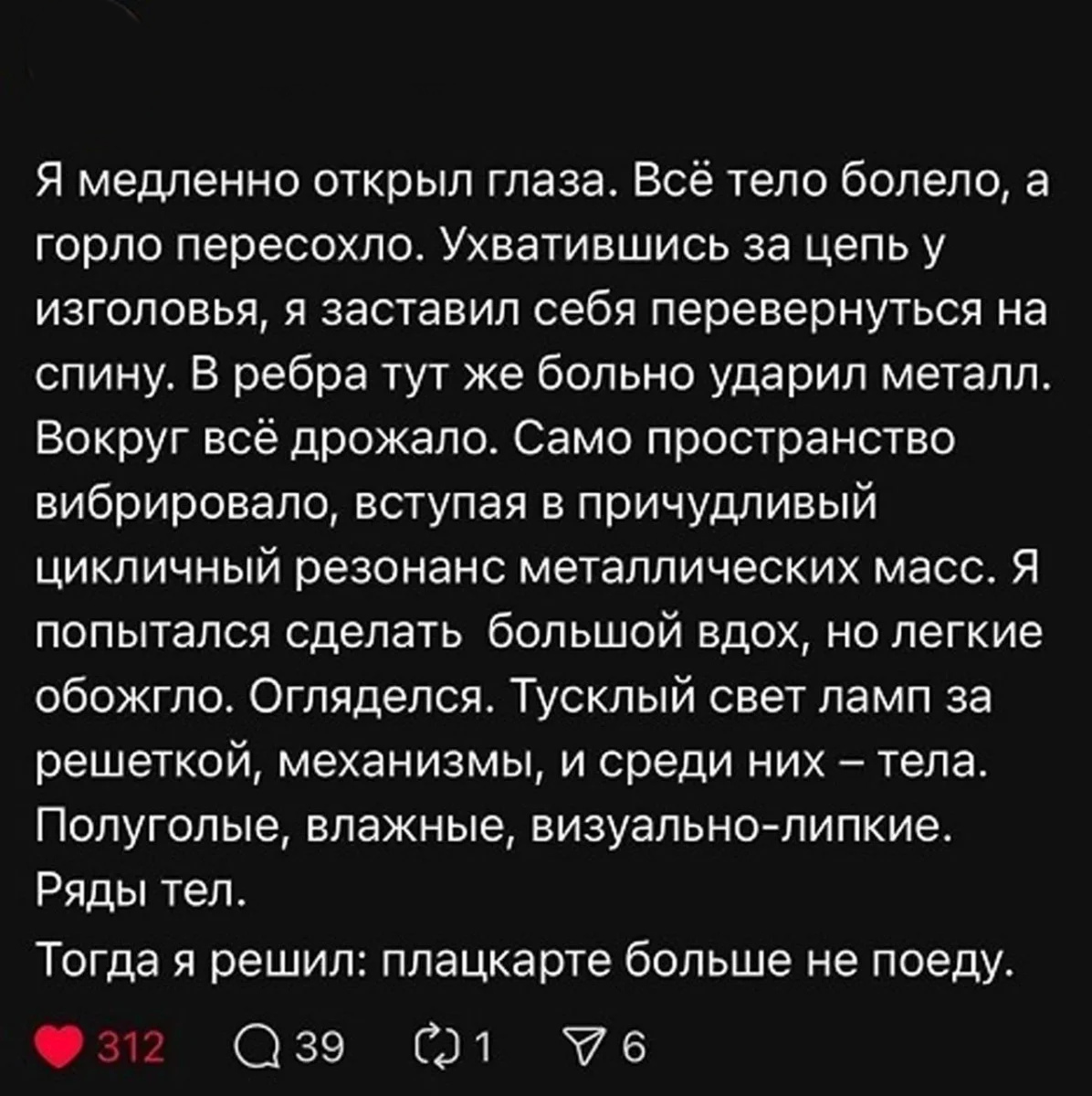Like the post with 312 likes
The height and width of the screenshot is (1096, 1092).
60,1047
